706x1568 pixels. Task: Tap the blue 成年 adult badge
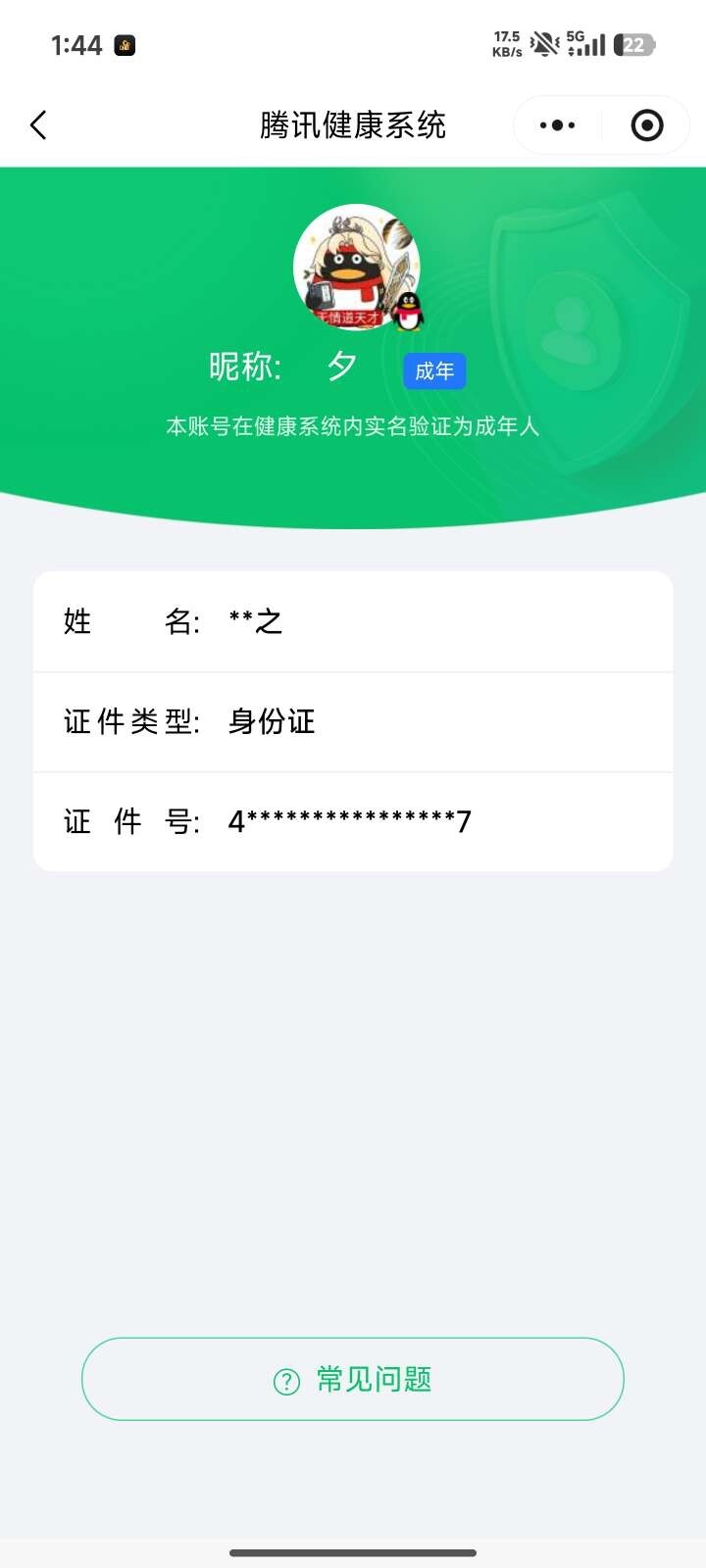pyautogui.click(x=434, y=370)
